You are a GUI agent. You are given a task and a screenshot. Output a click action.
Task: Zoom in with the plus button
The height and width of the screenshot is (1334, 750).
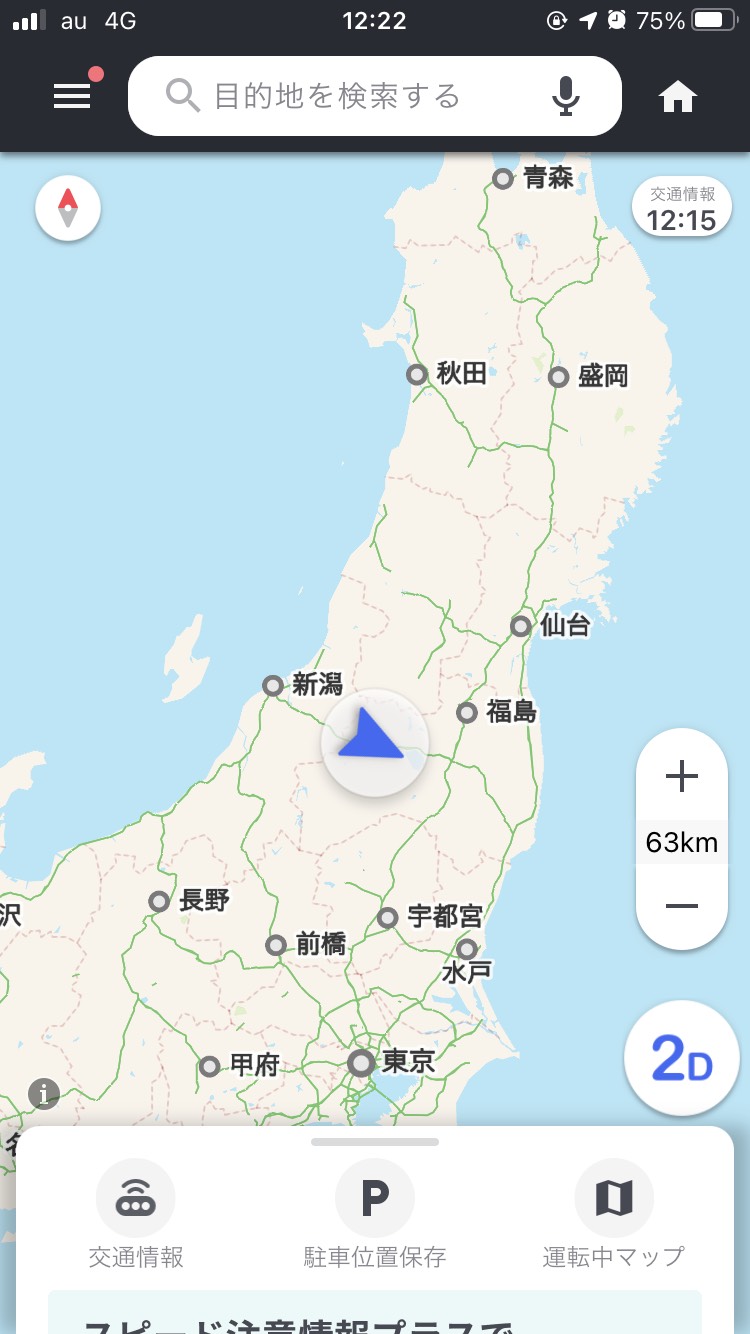(x=682, y=777)
